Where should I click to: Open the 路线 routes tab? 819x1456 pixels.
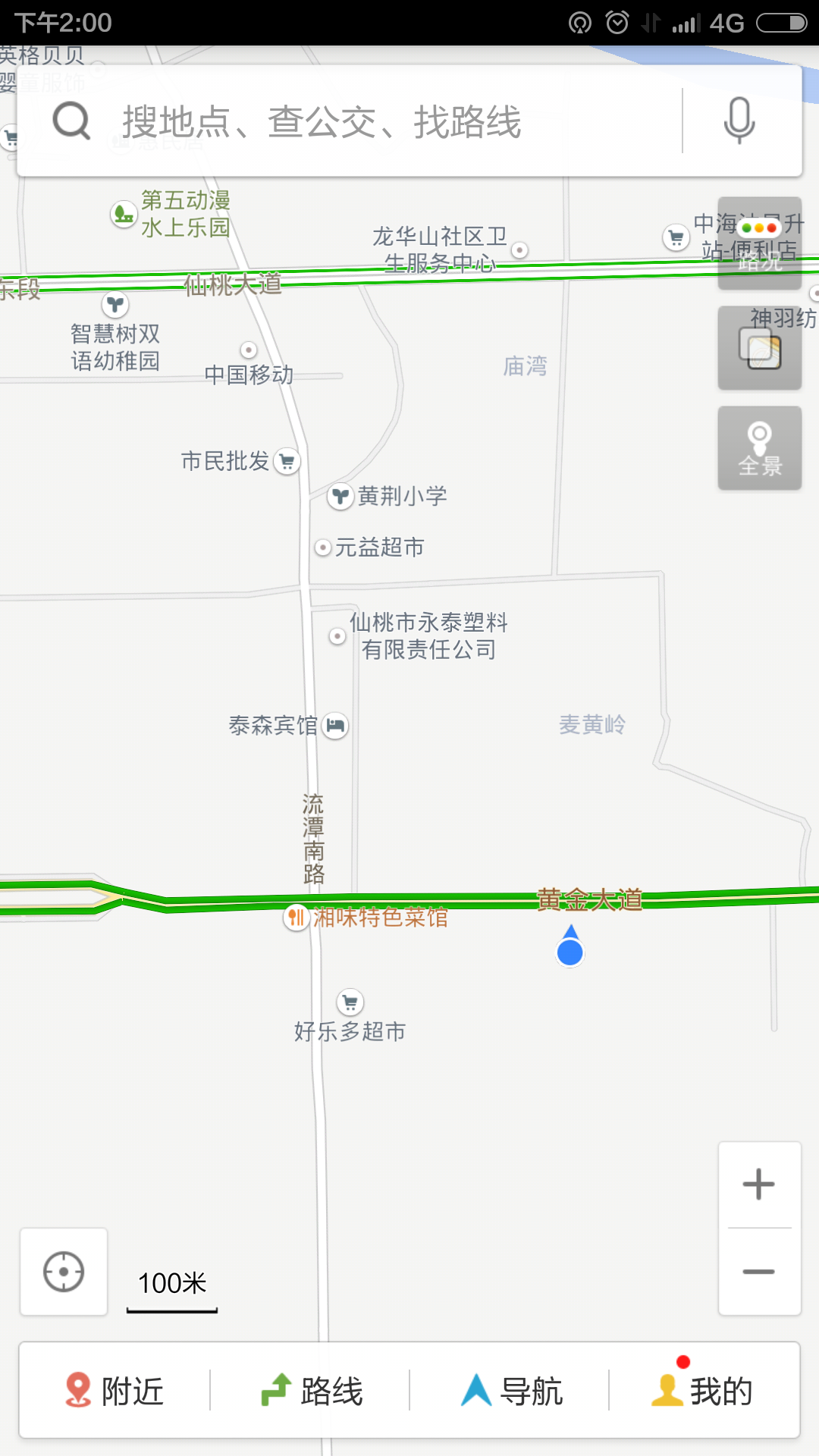click(313, 1392)
